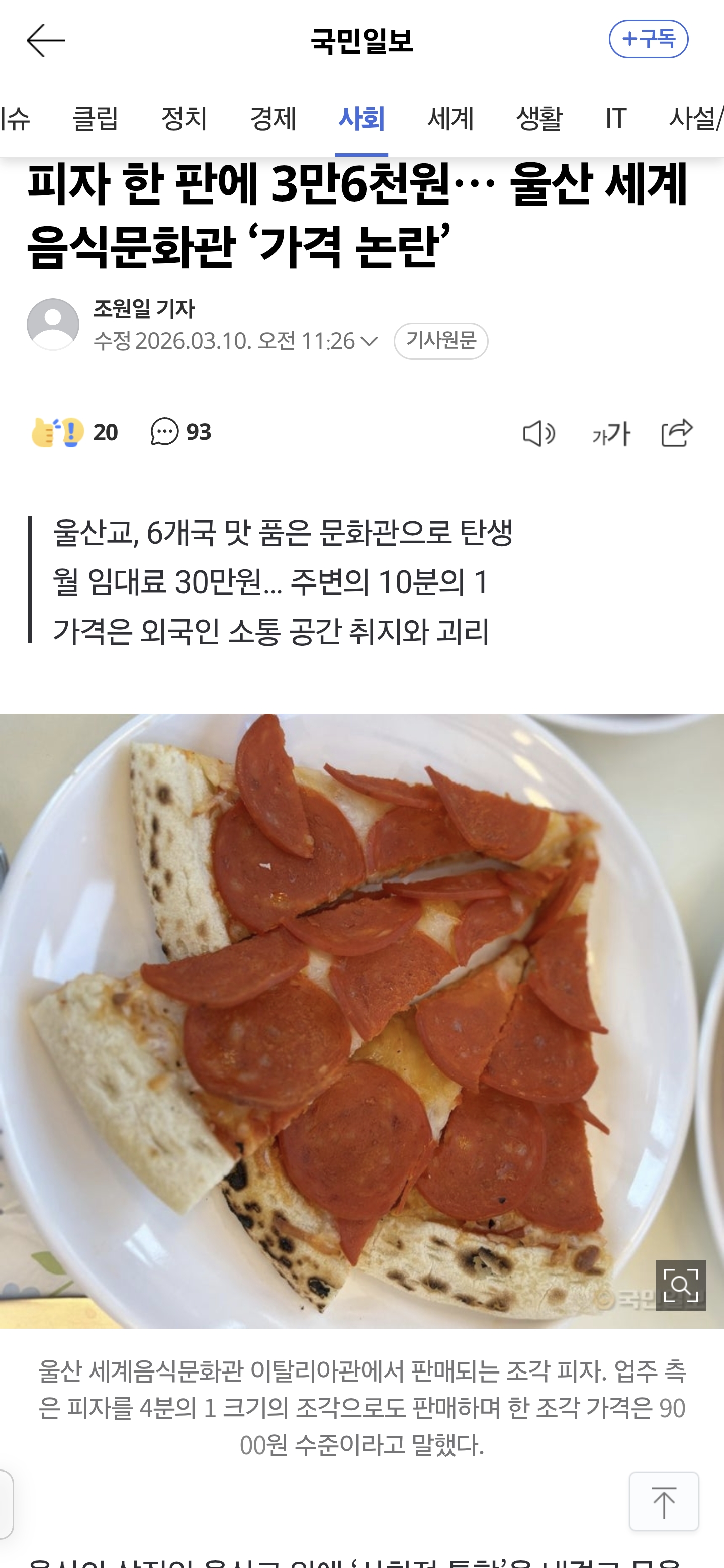This screenshot has height=1568, width=724.
Task: Listen to the article with speaker icon
Action: pos(539,433)
